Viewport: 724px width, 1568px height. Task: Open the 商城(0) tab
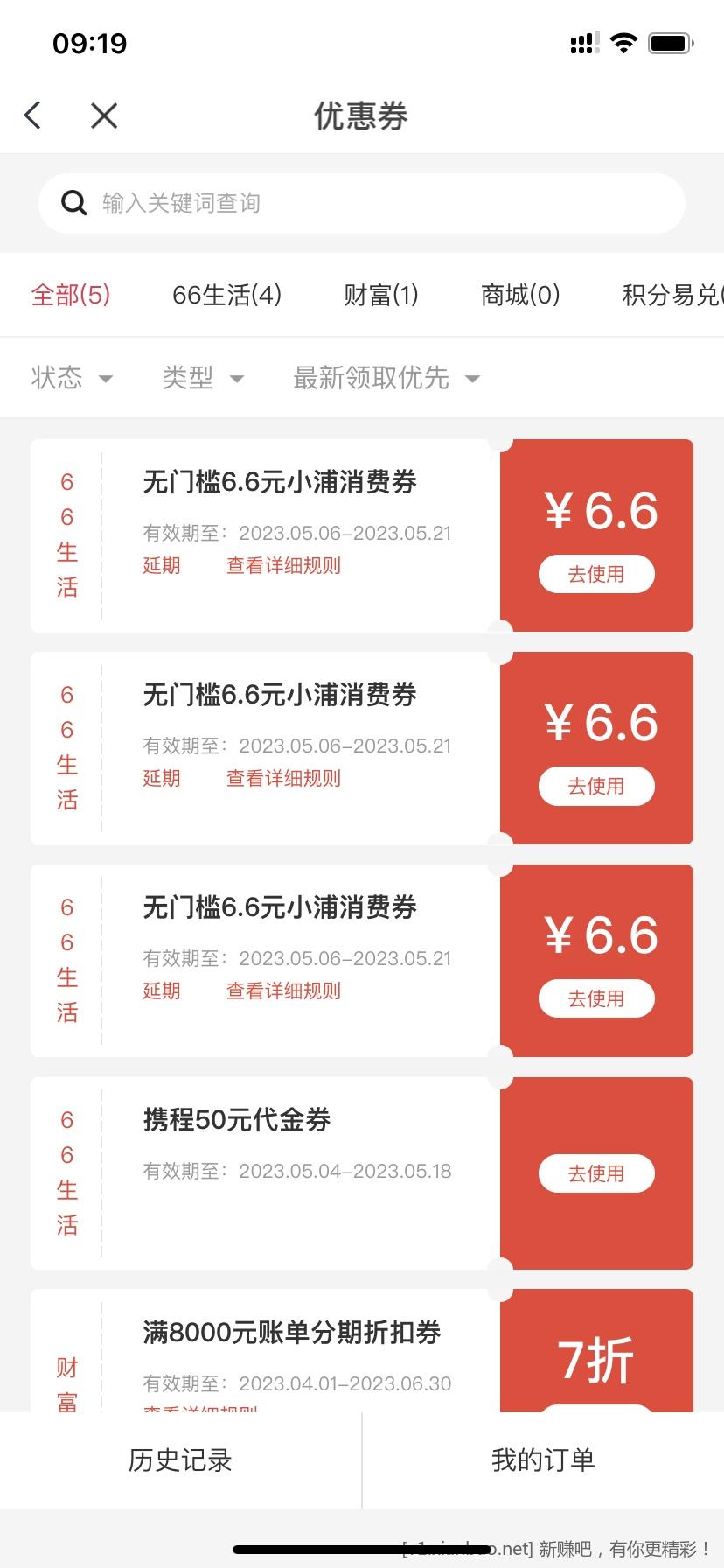(x=520, y=295)
